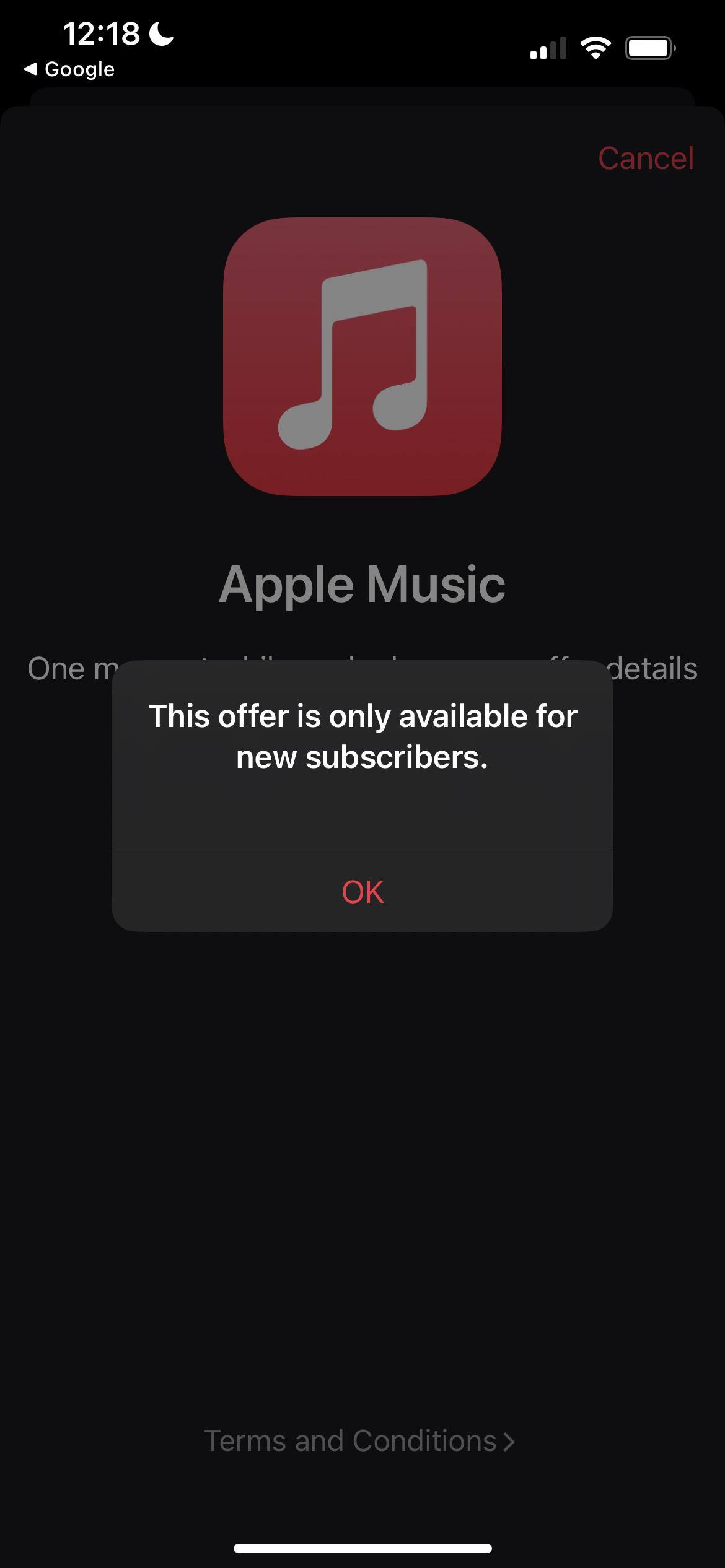Tap the divider line above OK
This screenshot has width=725, height=1568.
click(x=362, y=850)
